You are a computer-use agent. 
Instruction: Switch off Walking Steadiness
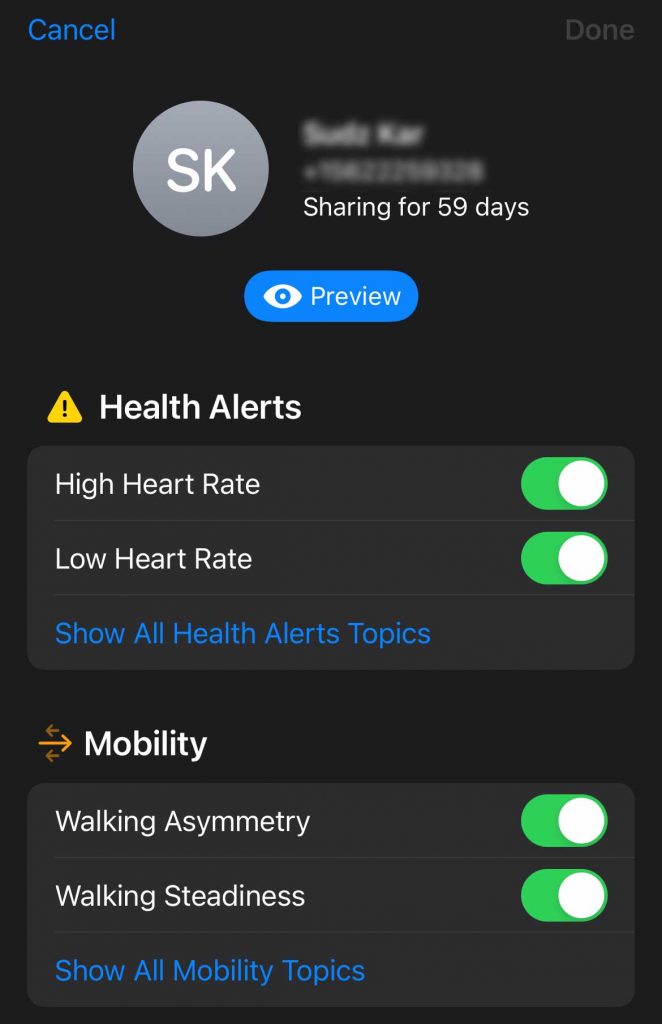(x=564, y=895)
